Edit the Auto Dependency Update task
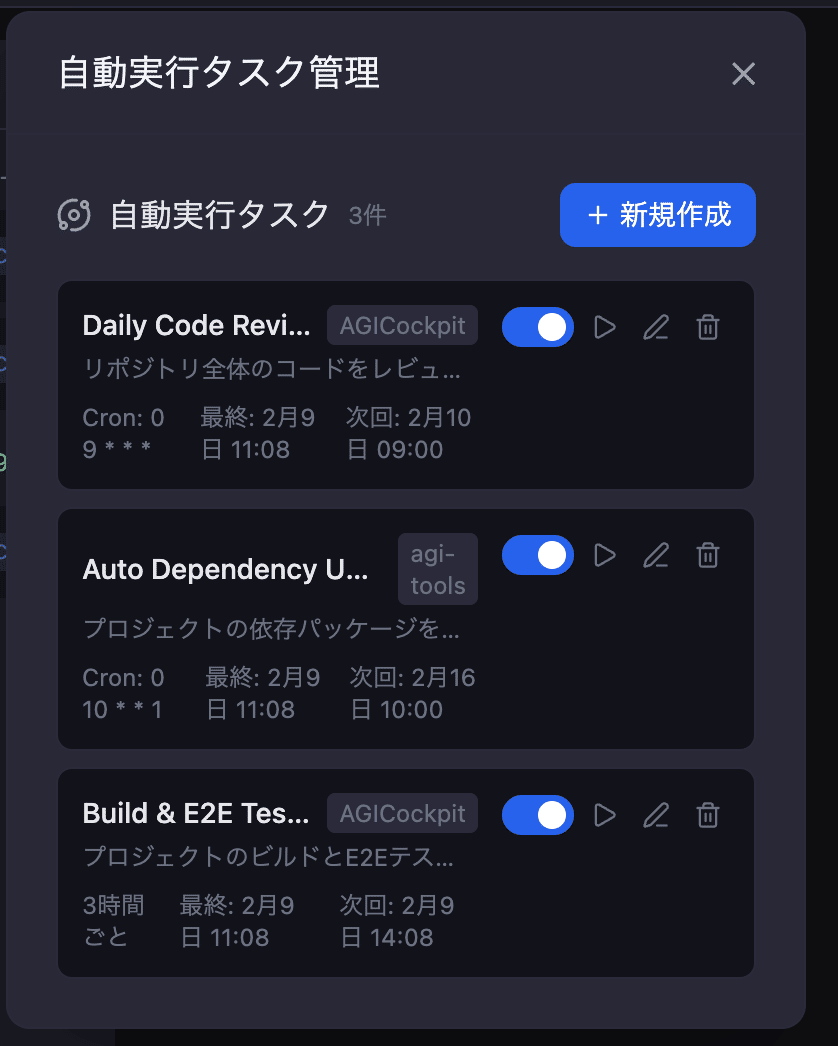838x1046 pixels. [x=656, y=555]
